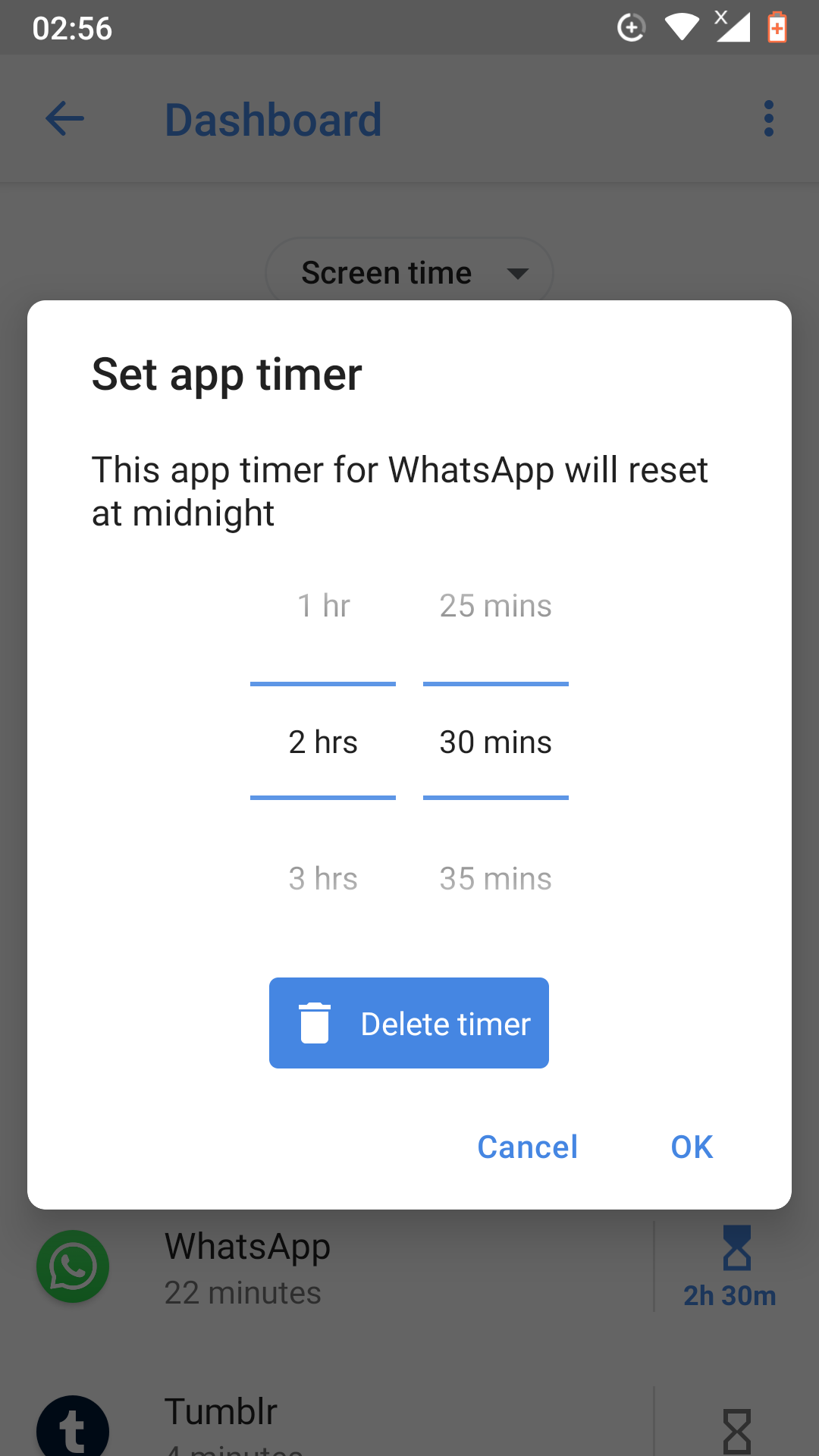This screenshot has height=1456, width=819.
Task: Select 3 hrs in the hours picker
Action: [323, 879]
